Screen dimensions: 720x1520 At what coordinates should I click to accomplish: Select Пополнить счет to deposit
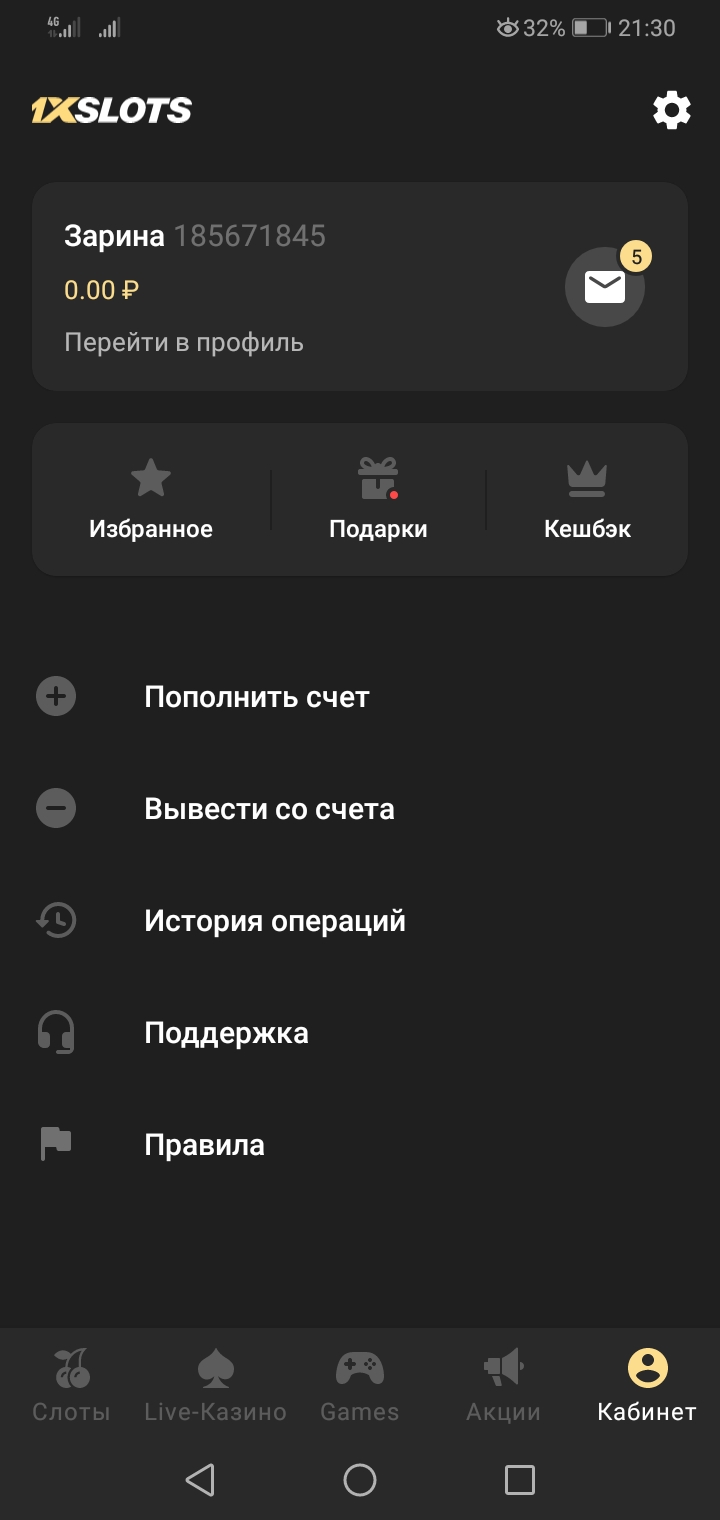pyautogui.click(x=257, y=696)
